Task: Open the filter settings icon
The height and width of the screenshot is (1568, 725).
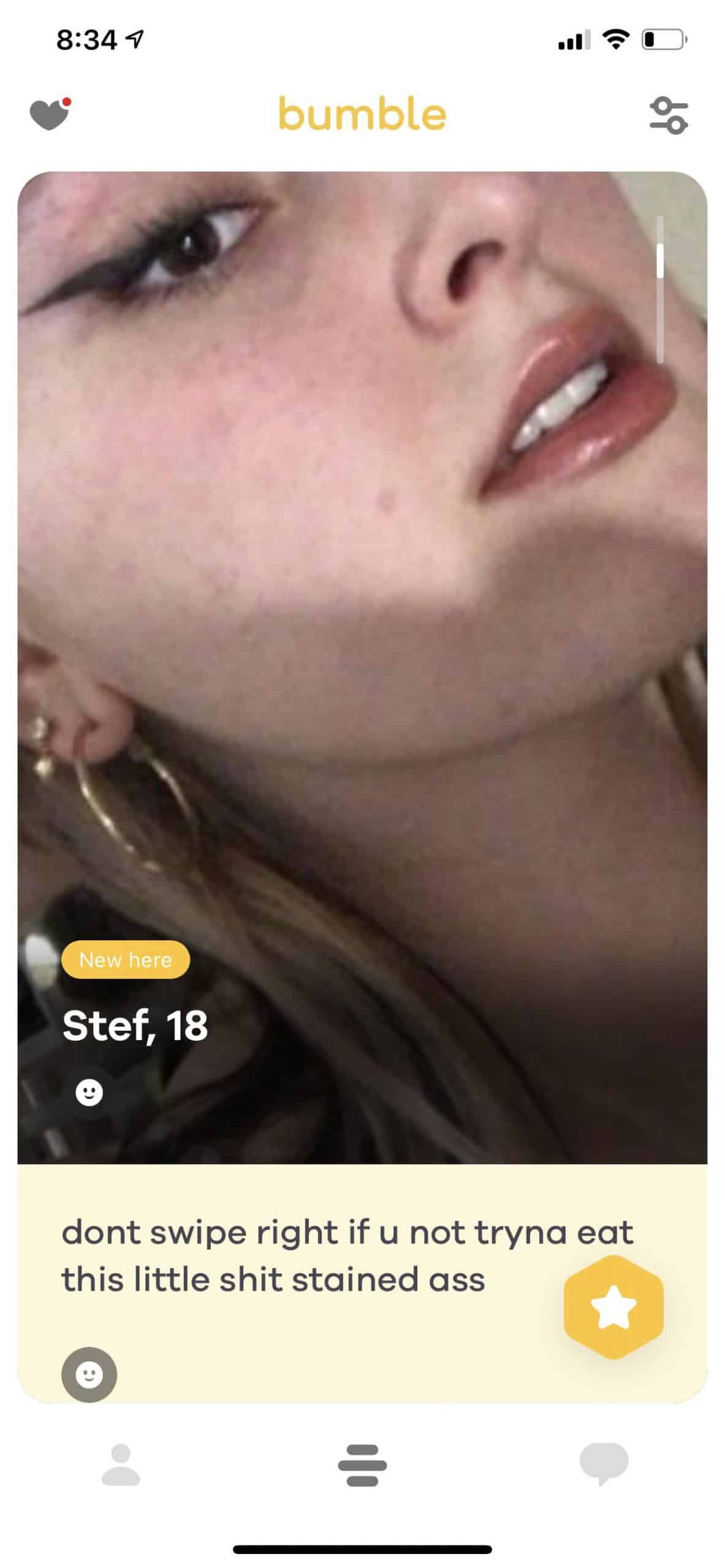Action: [x=669, y=115]
